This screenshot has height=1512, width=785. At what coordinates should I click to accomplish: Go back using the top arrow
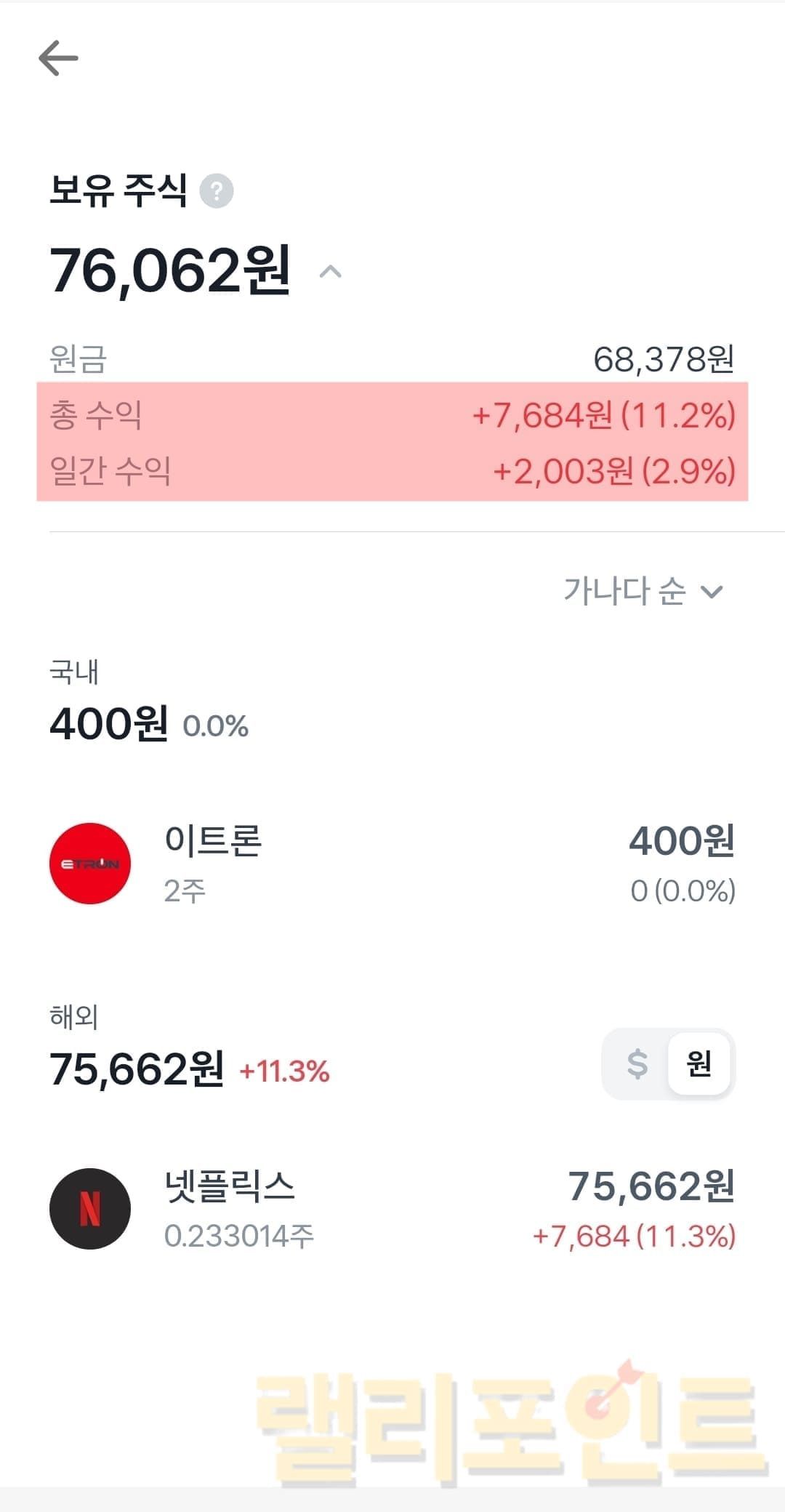58,58
